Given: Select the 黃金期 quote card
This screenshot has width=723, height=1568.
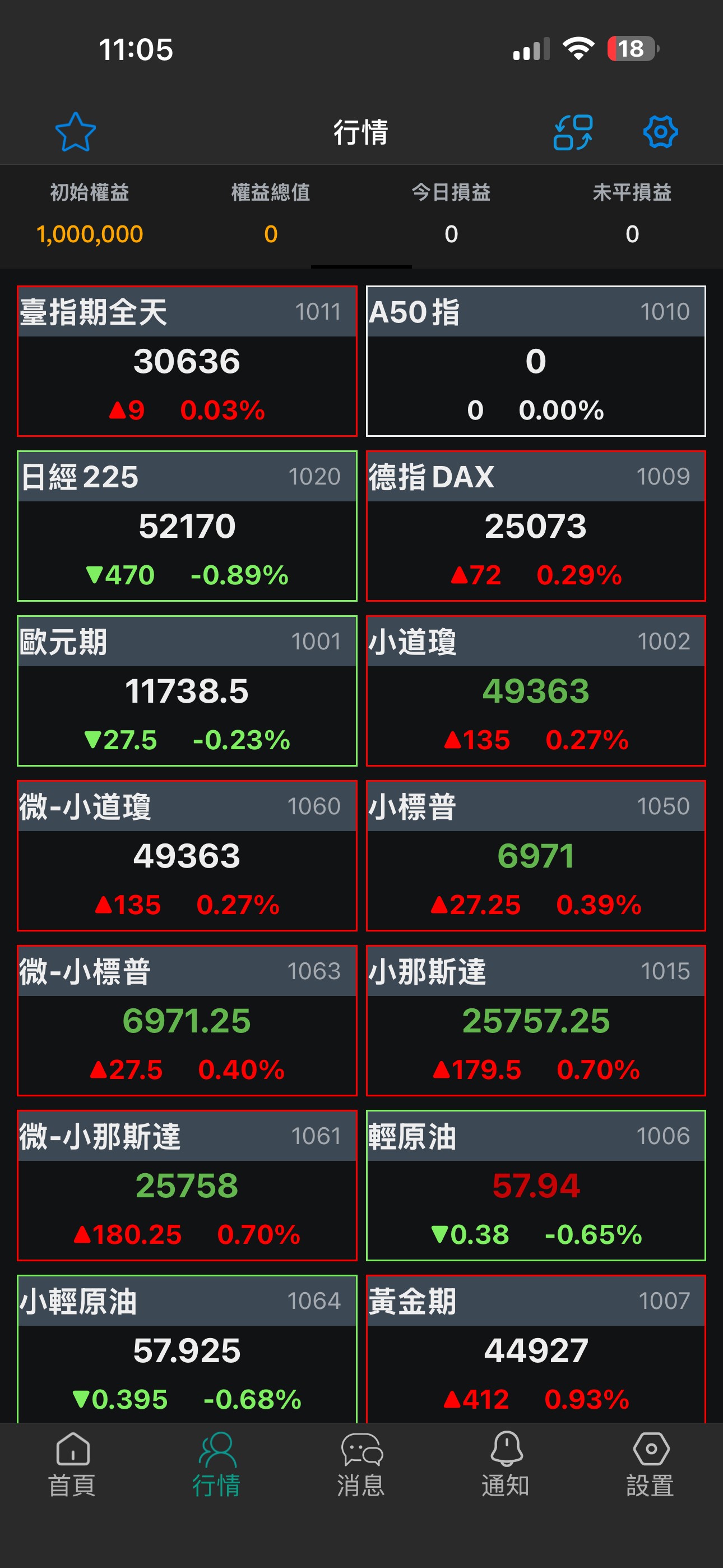Looking at the screenshot, I should 536,1350.
